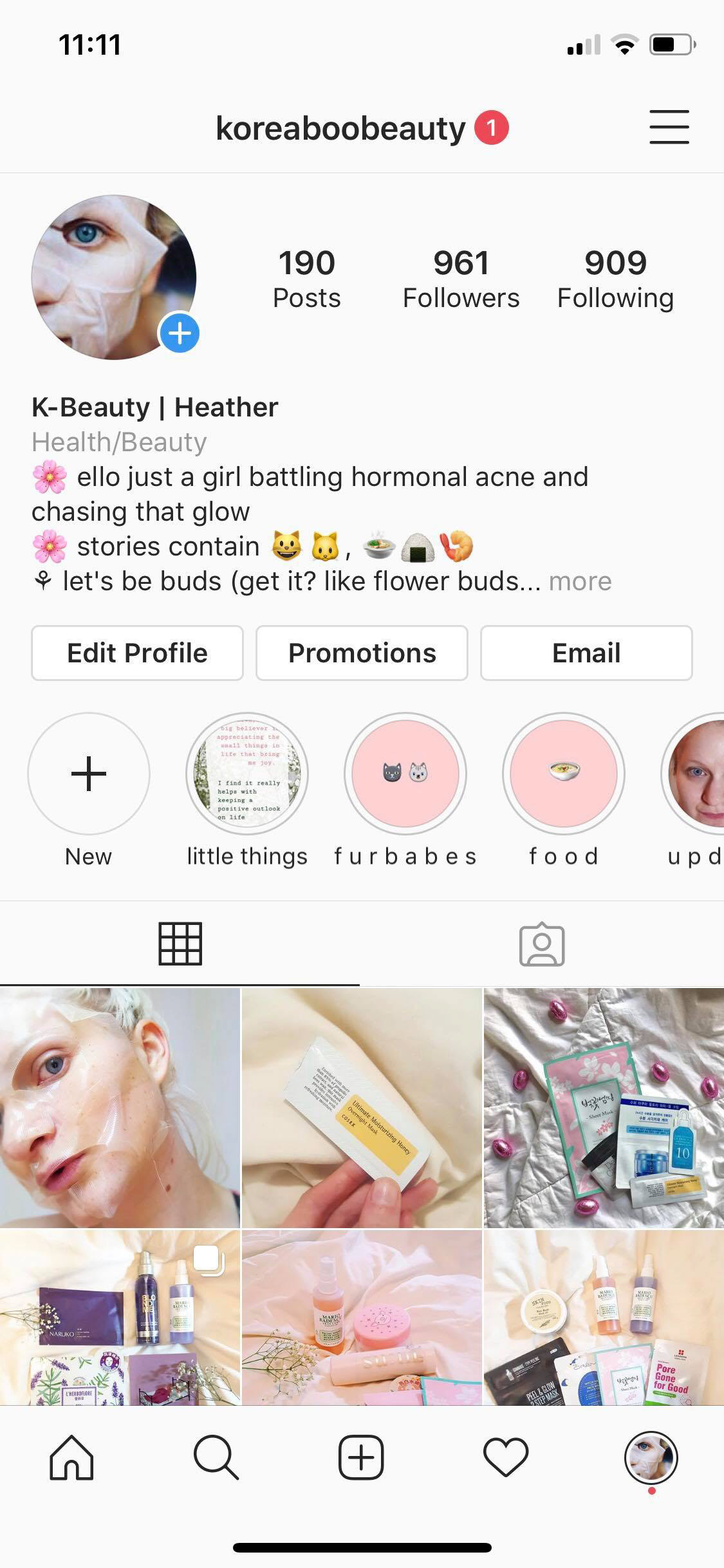View the 961 Followers list
Viewport: 724px width, 1568px height.
[461, 279]
